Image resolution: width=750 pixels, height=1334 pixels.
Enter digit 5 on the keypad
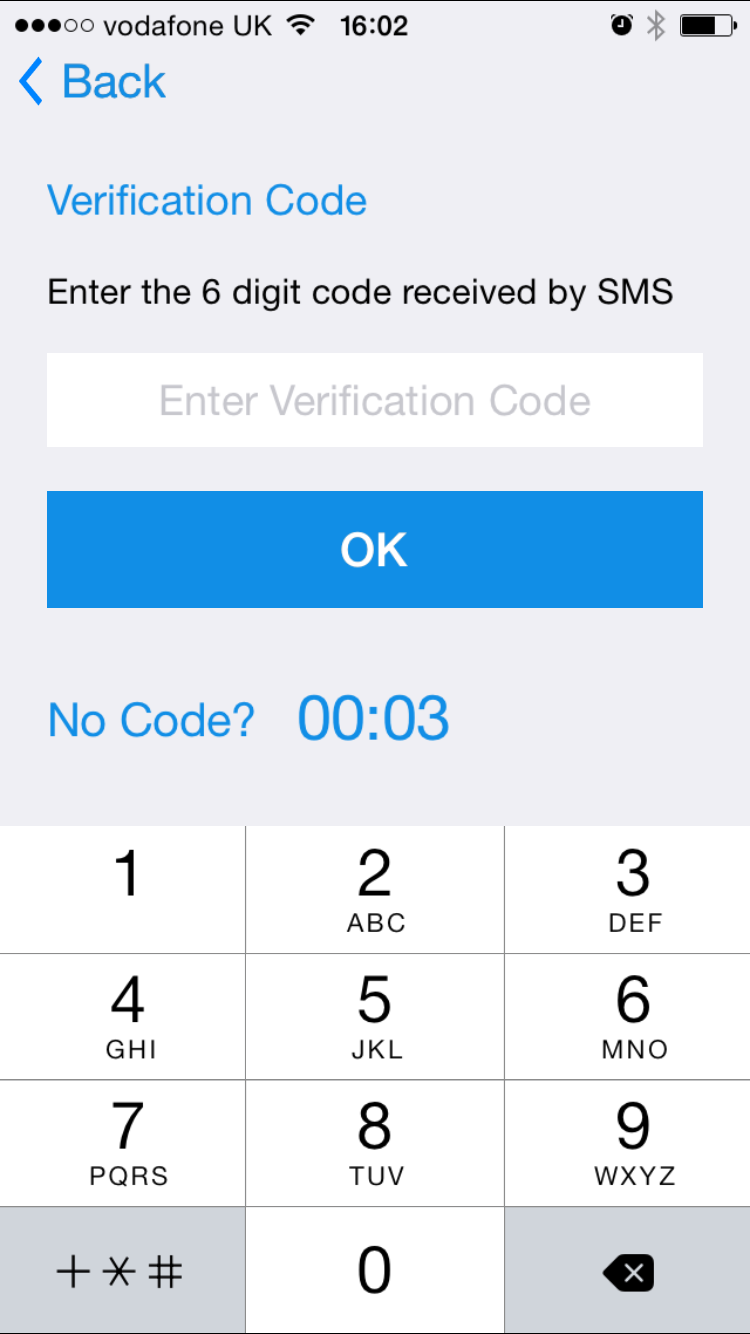click(x=375, y=1016)
